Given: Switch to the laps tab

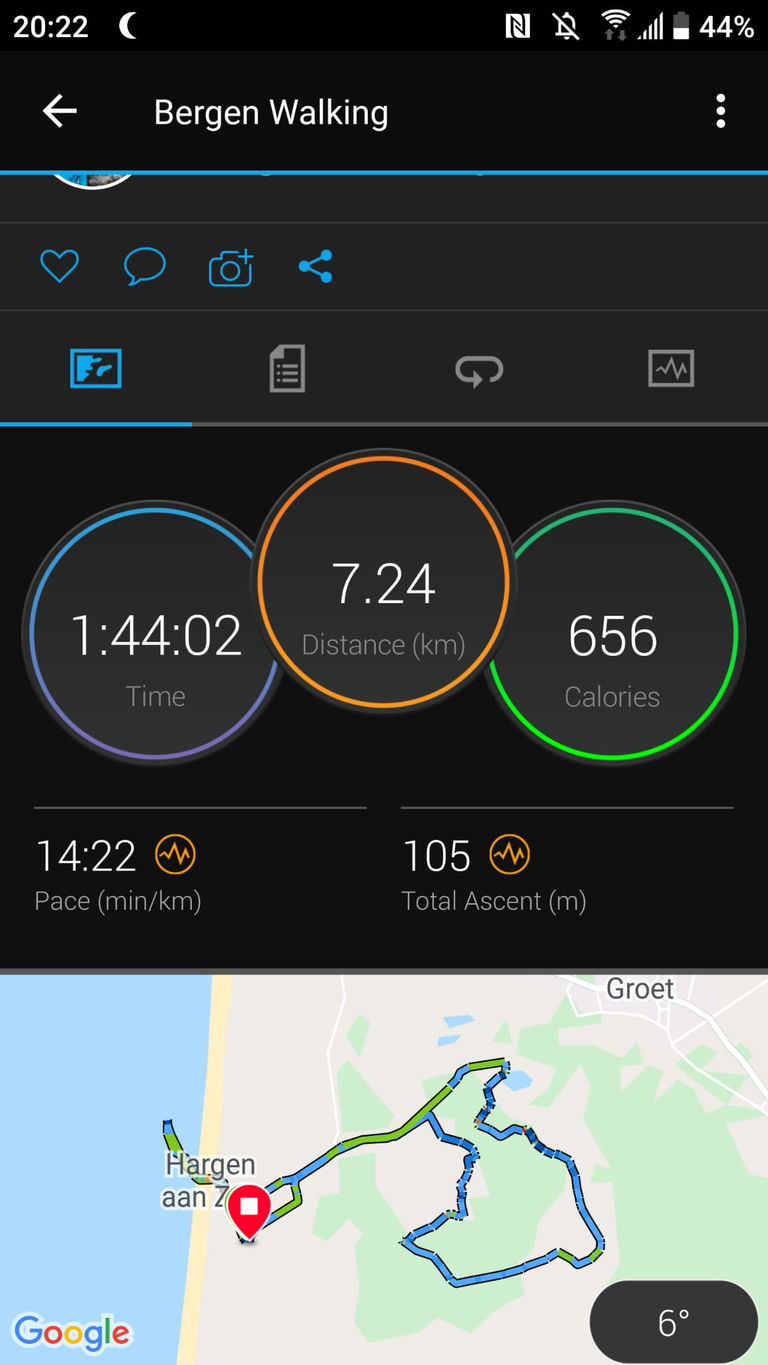Looking at the screenshot, I should (479, 370).
